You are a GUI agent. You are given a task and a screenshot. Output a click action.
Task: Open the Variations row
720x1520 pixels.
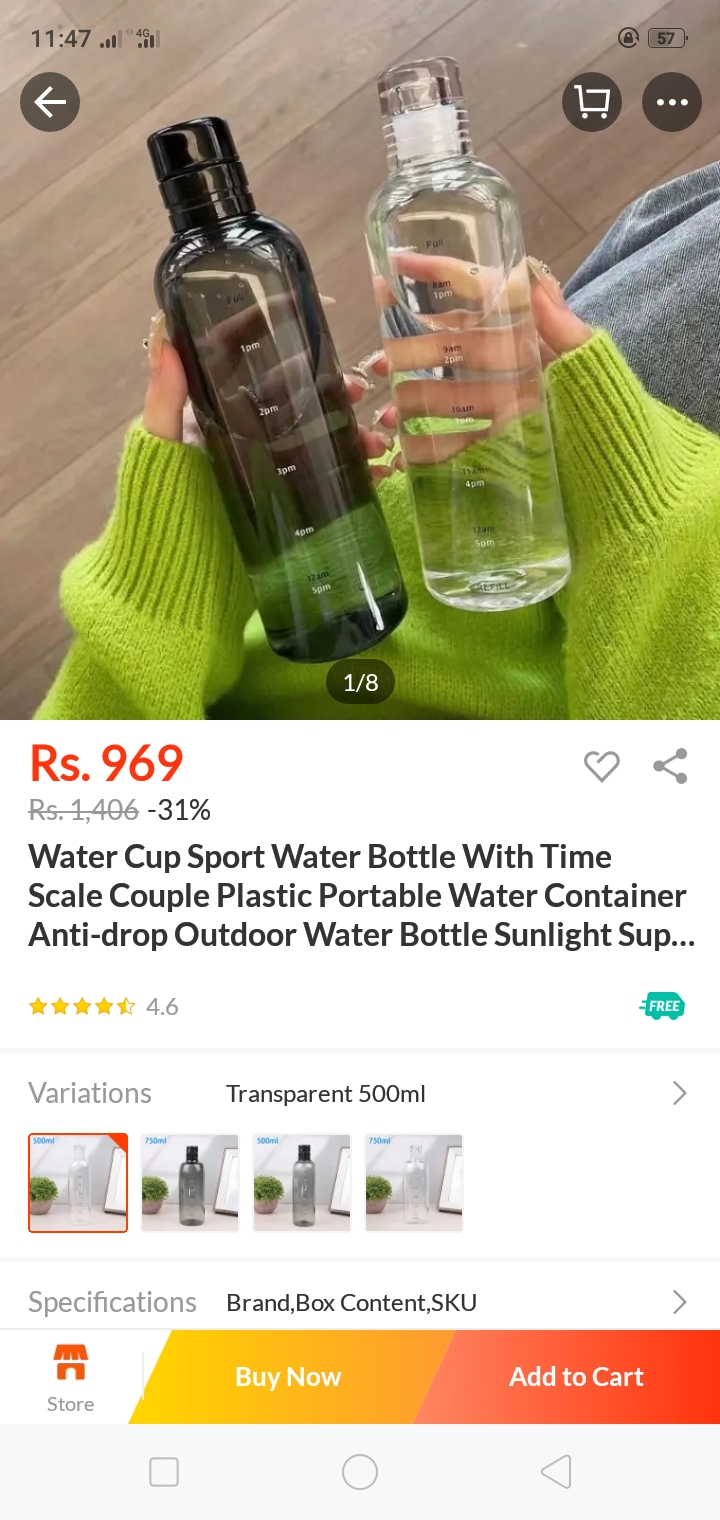tap(358, 1093)
